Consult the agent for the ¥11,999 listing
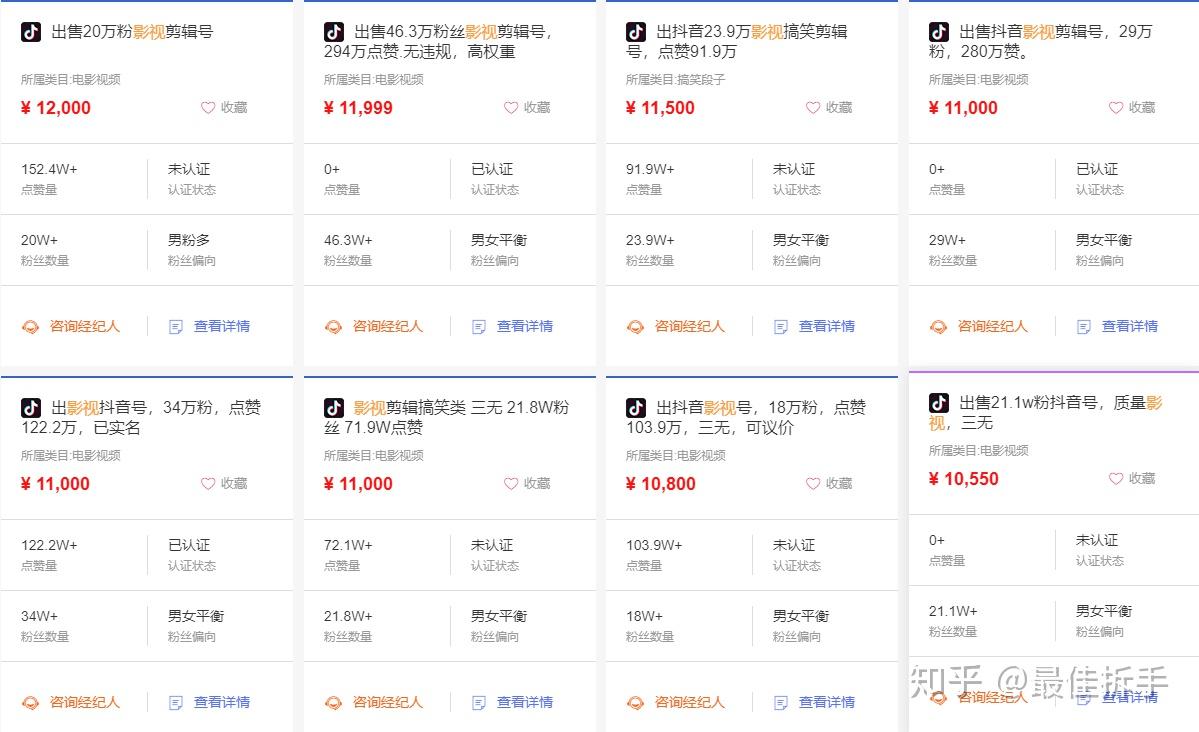The image size is (1199, 732). pyautogui.click(x=374, y=326)
